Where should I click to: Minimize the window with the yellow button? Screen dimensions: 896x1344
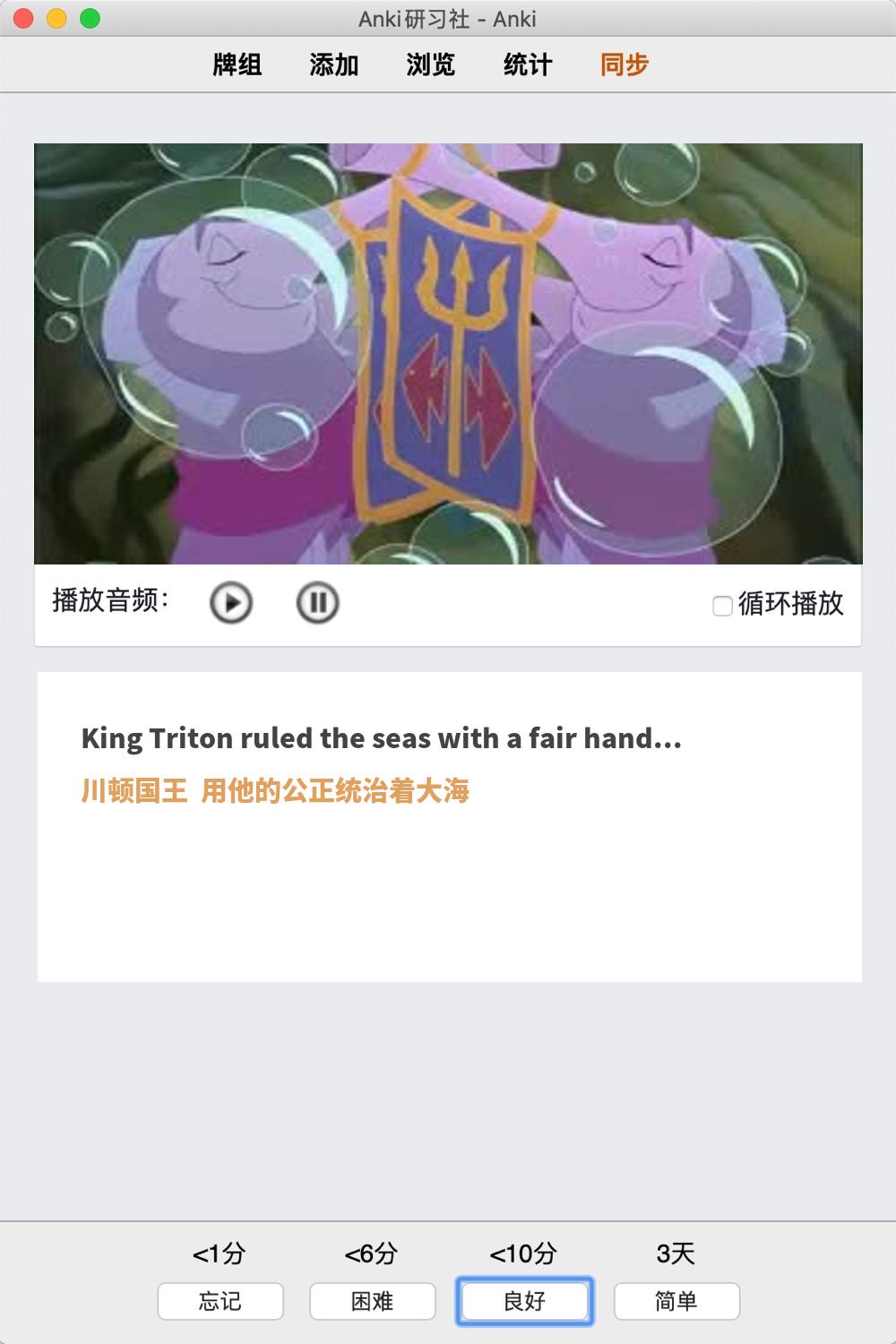pyautogui.click(x=56, y=18)
